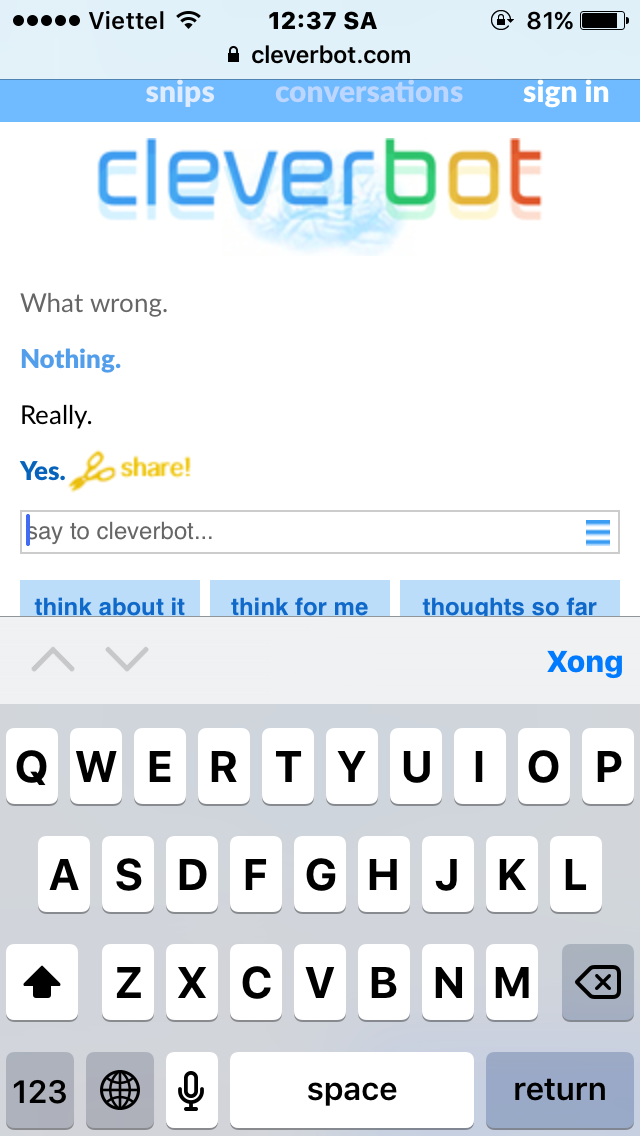The width and height of the screenshot is (640, 1136).
Task: Show thoughts so far
Action: coord(510,598)
